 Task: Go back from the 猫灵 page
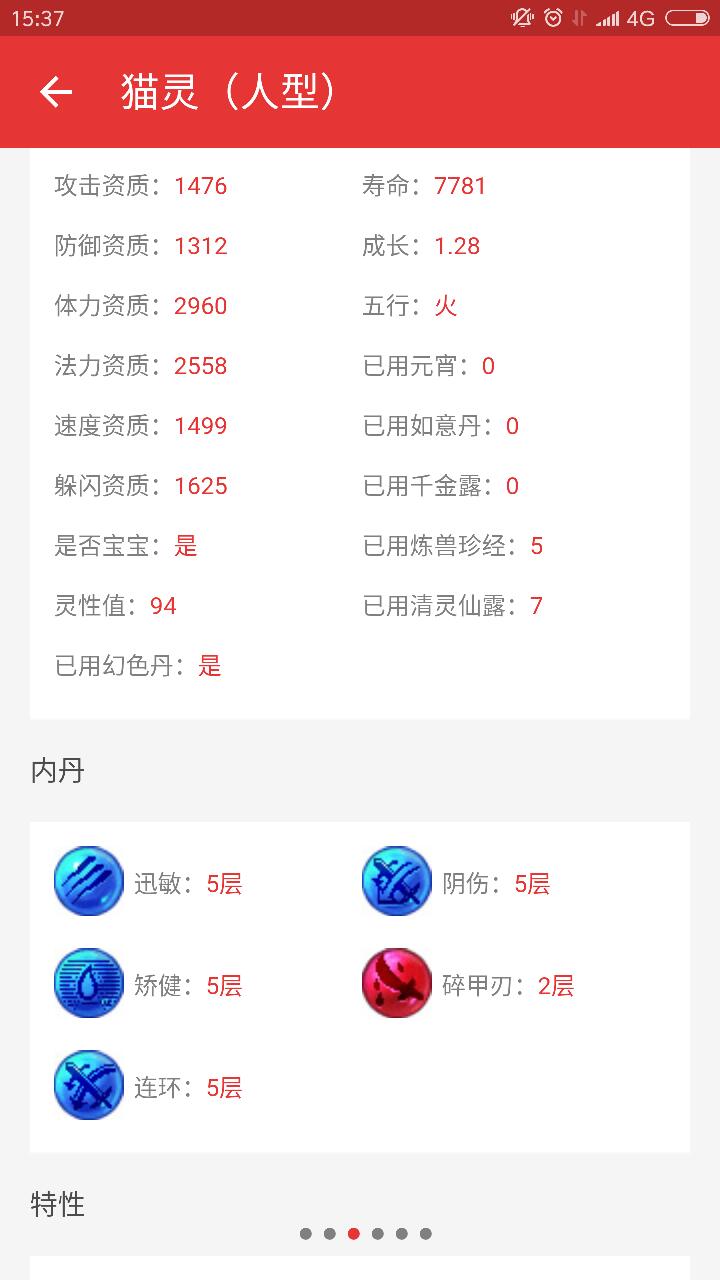coord(56,92)
